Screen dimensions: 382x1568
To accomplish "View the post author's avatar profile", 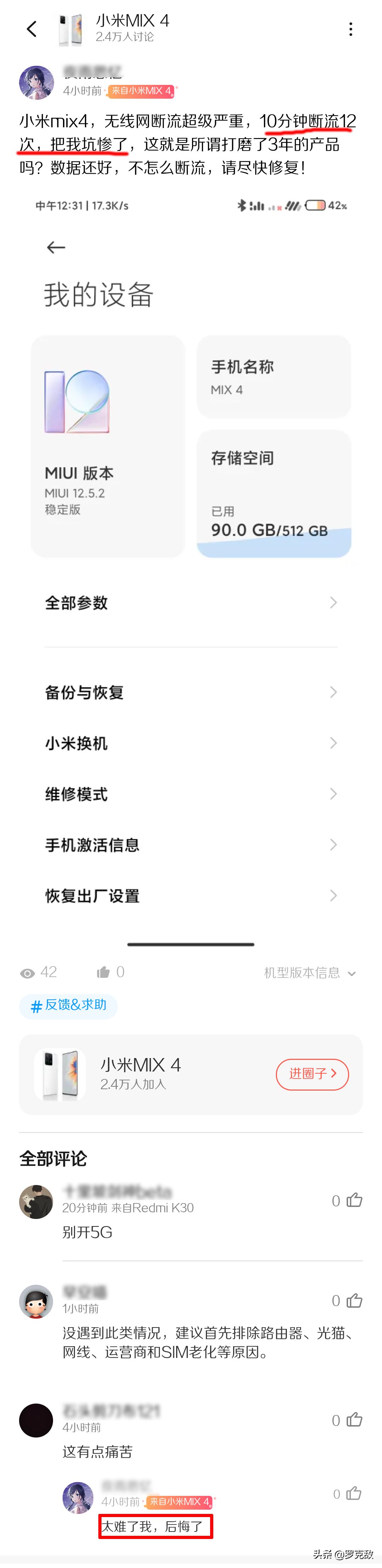I will click(36, 82).
